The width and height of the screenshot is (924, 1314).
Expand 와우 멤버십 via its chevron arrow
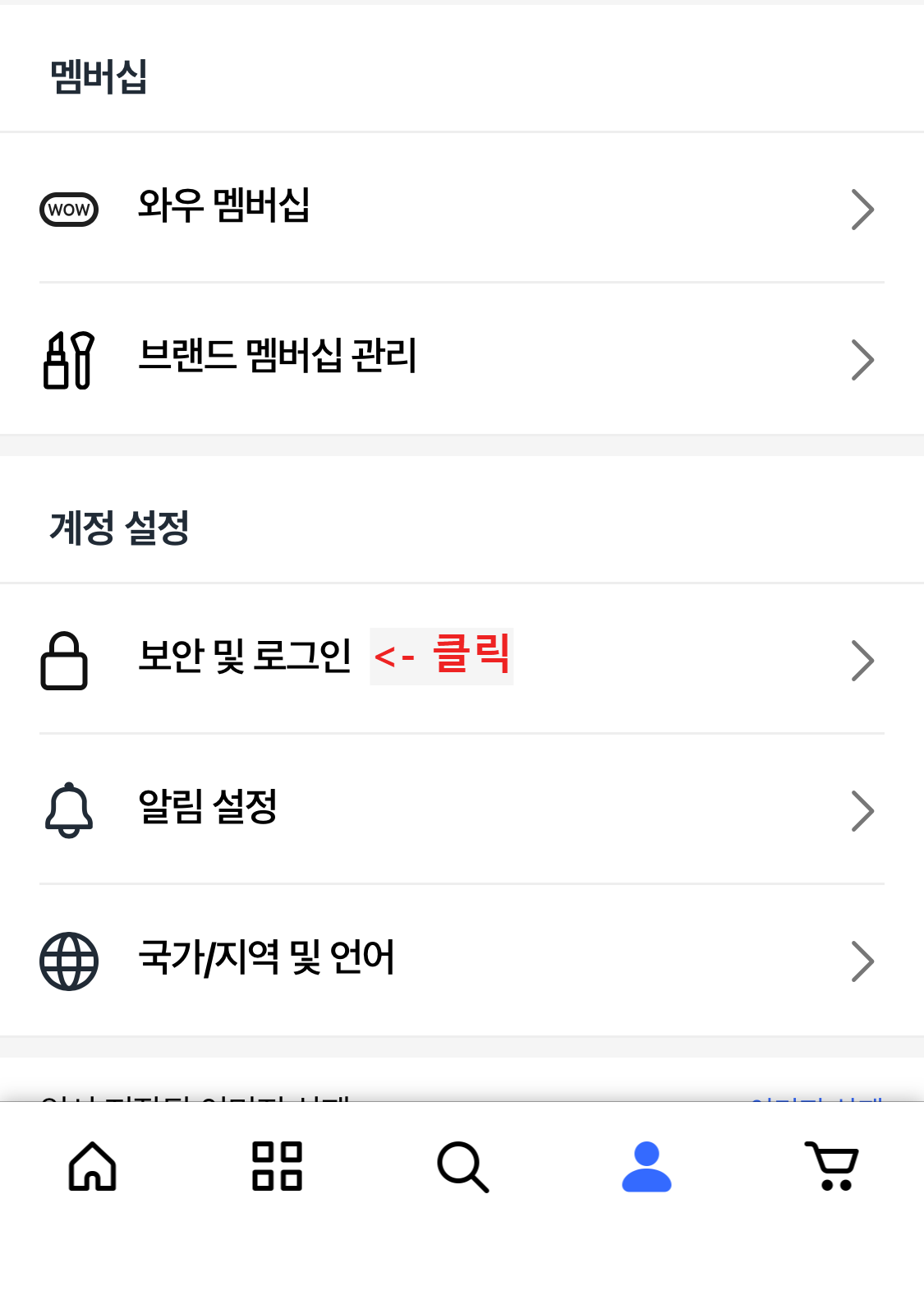coord(862,209)
